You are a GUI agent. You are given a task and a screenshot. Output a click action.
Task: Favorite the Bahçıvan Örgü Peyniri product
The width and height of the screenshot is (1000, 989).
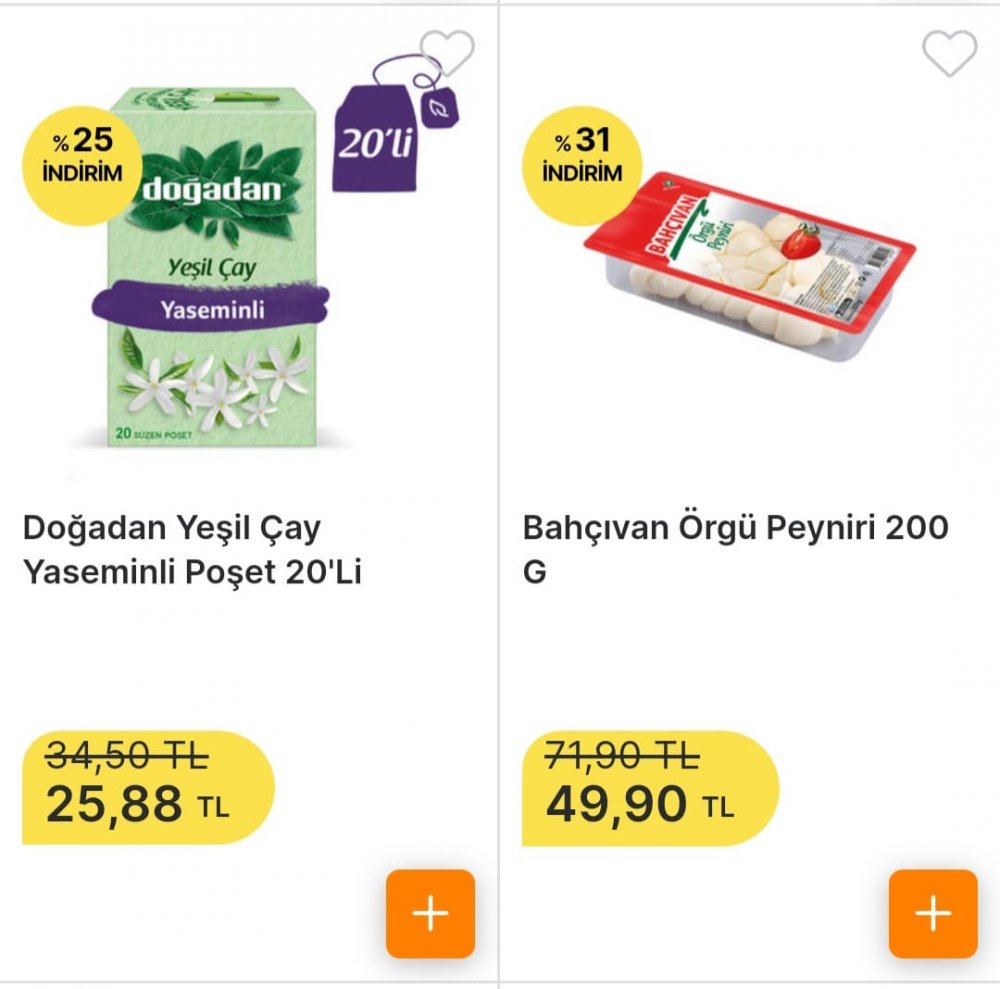pos(948,53)
